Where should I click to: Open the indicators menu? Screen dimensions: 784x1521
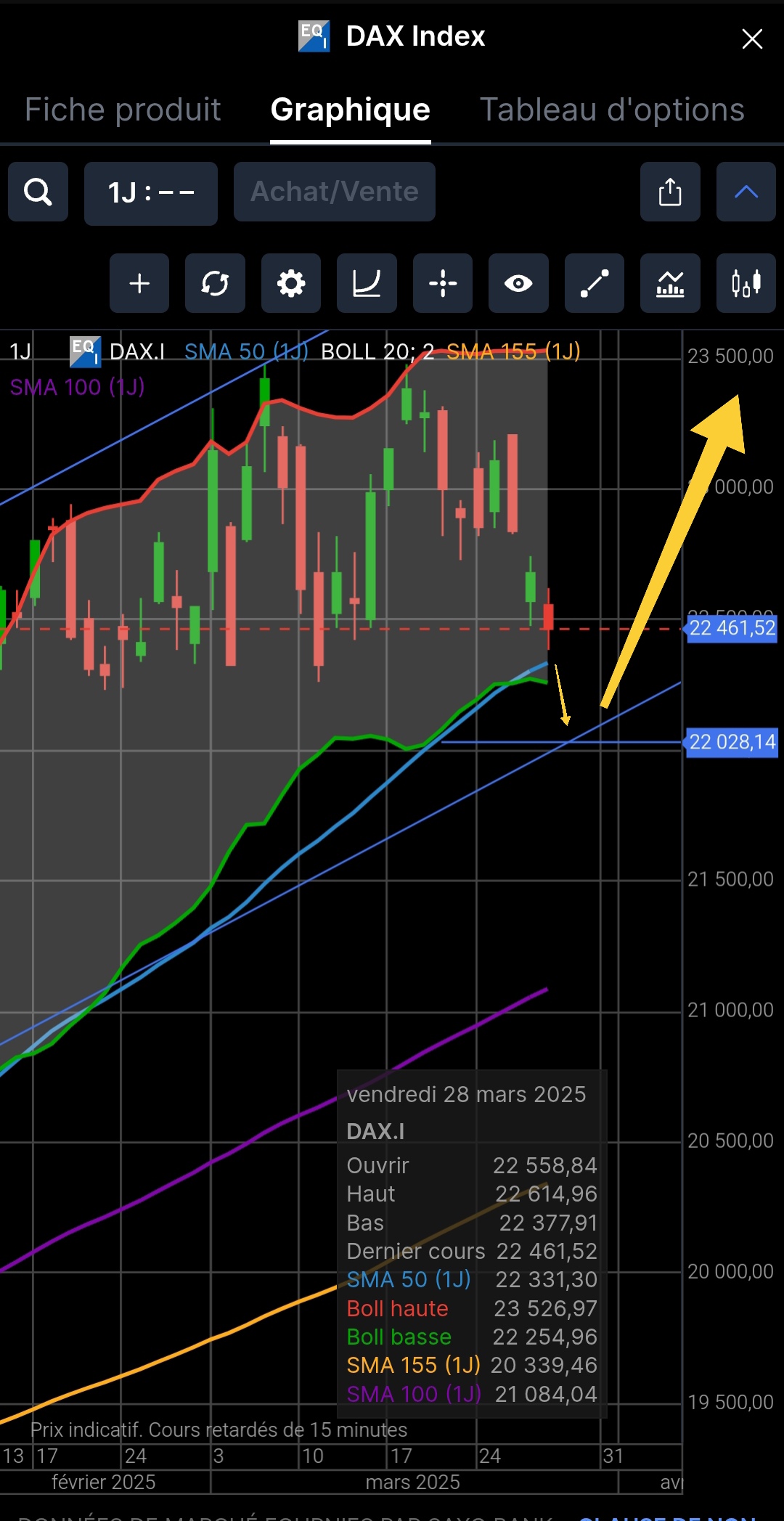pos(670,283)
